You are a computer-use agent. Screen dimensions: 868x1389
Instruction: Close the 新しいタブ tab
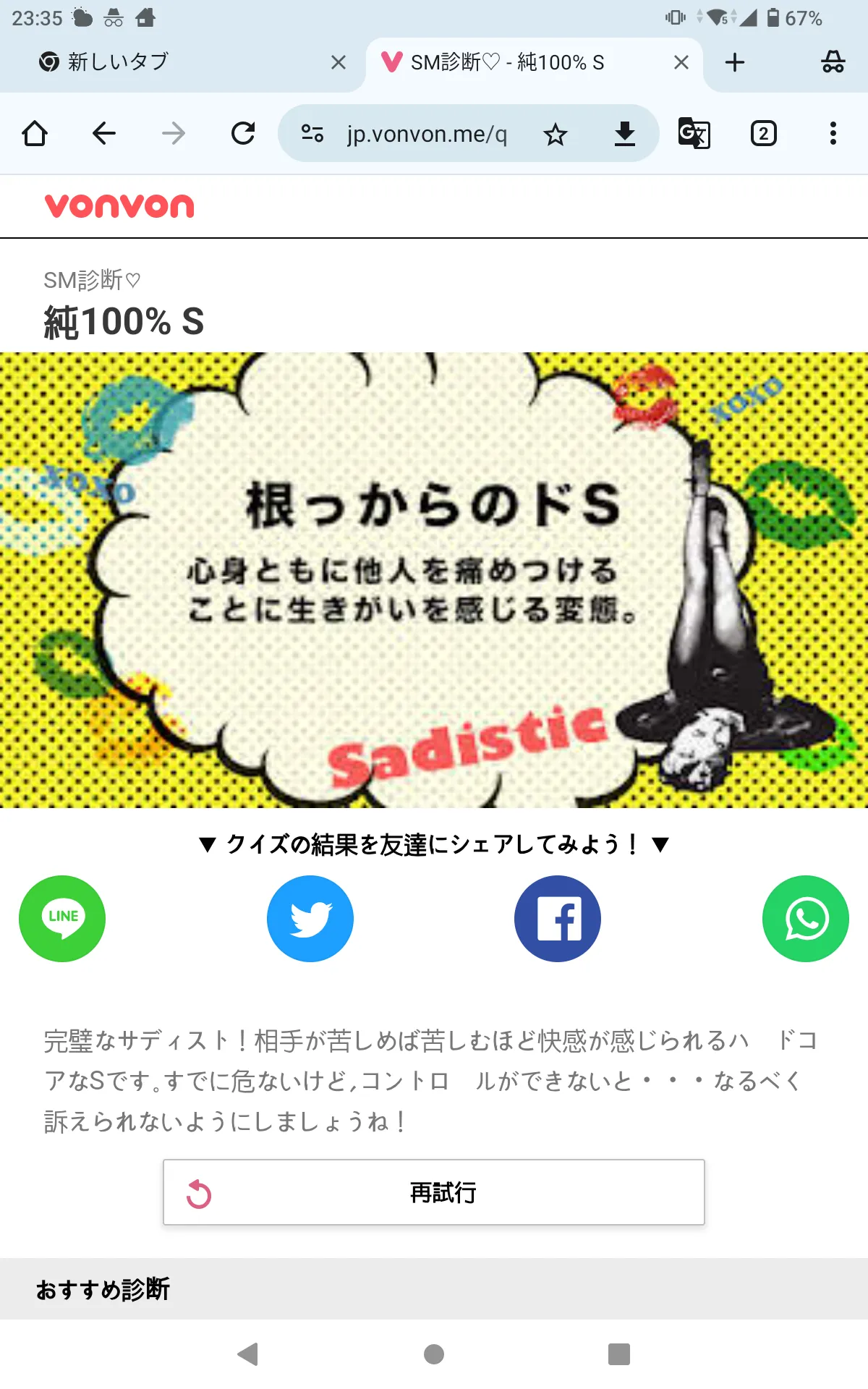(x=338, y=63)
